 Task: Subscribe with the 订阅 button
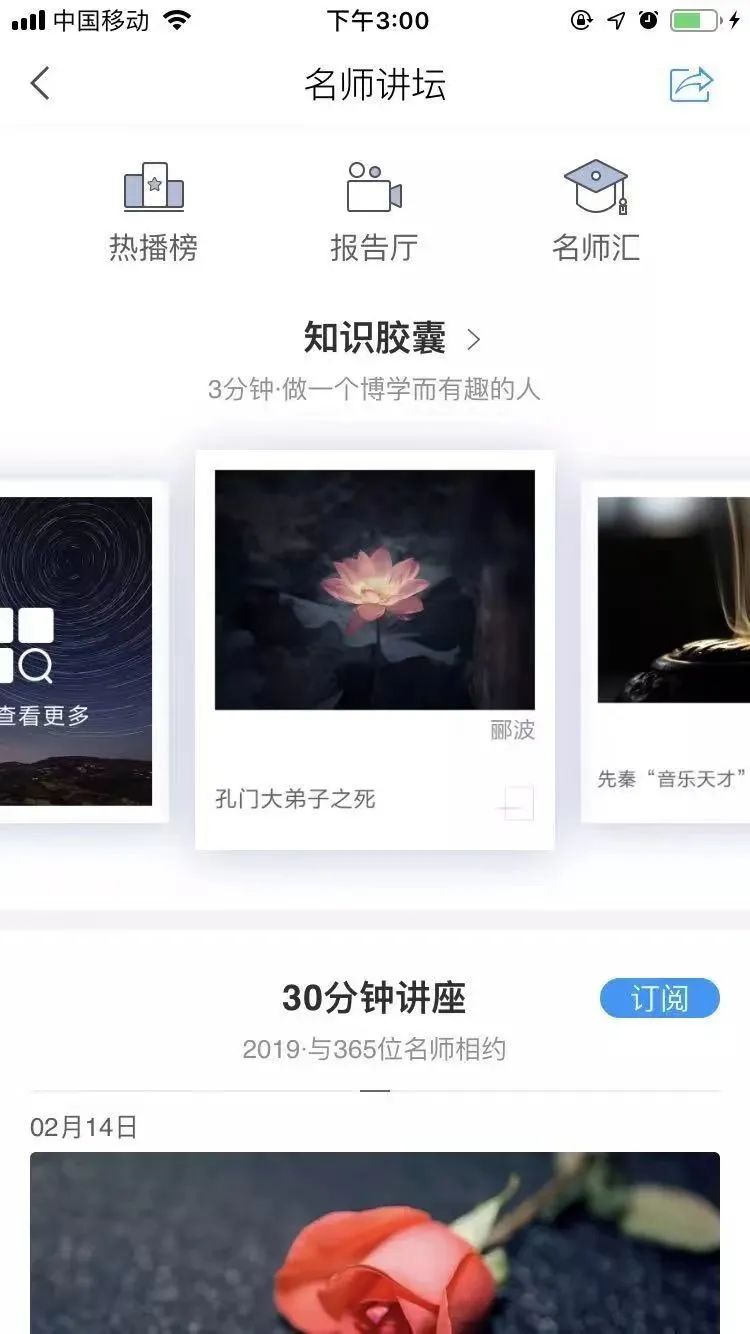(659, 998)
